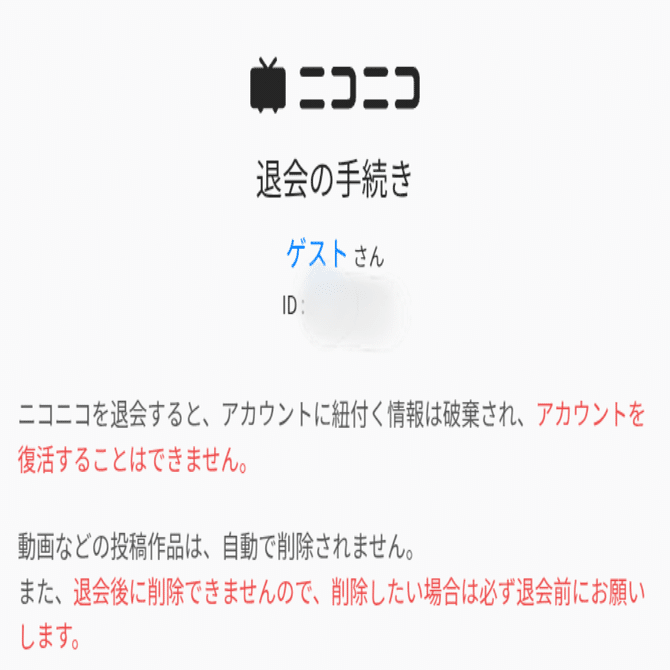The image size is (670, 670).
Task: Open the ゲスト user profile link
Action: pos(317,256)
